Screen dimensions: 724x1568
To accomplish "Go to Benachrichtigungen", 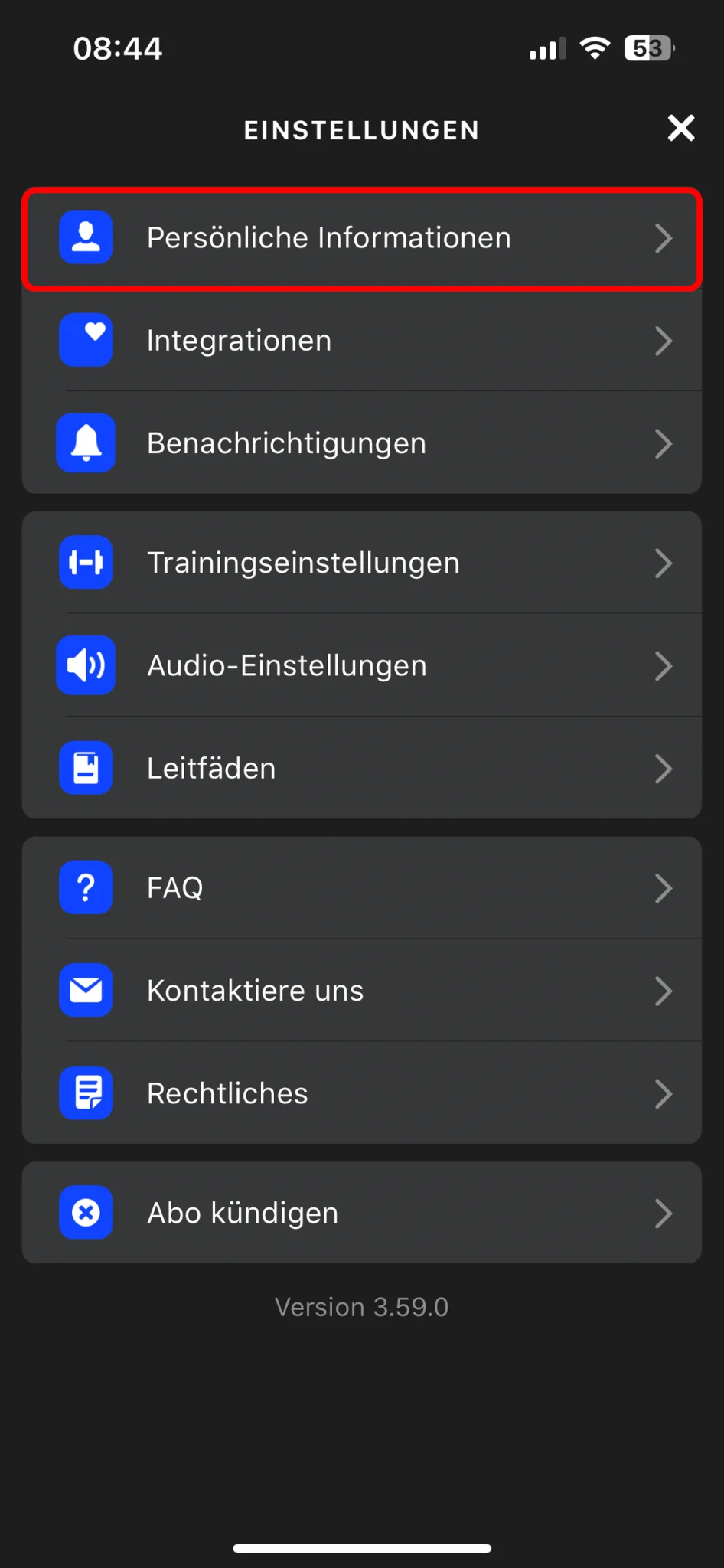I will [362, 443].
